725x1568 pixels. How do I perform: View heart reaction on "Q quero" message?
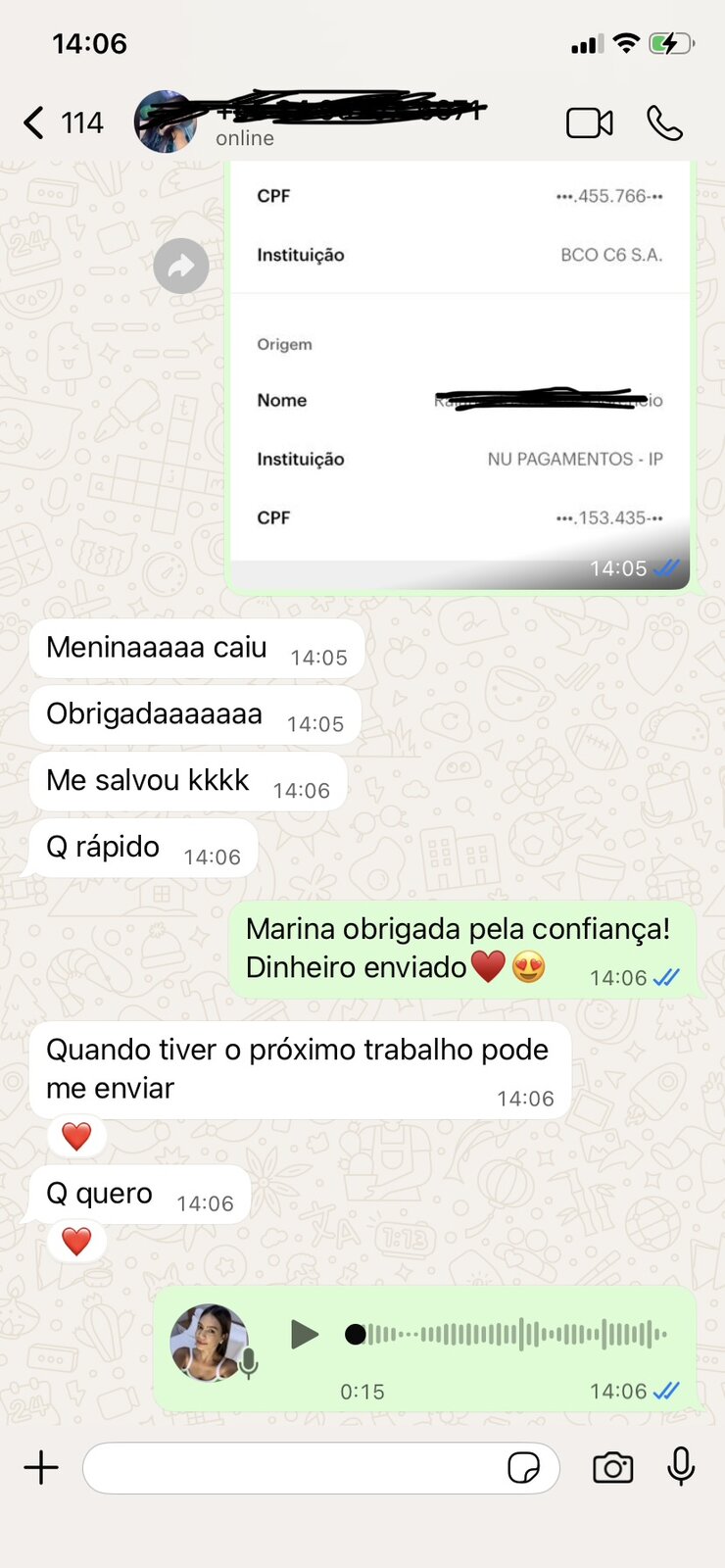pyautogui.click(x=76, y=1242)
